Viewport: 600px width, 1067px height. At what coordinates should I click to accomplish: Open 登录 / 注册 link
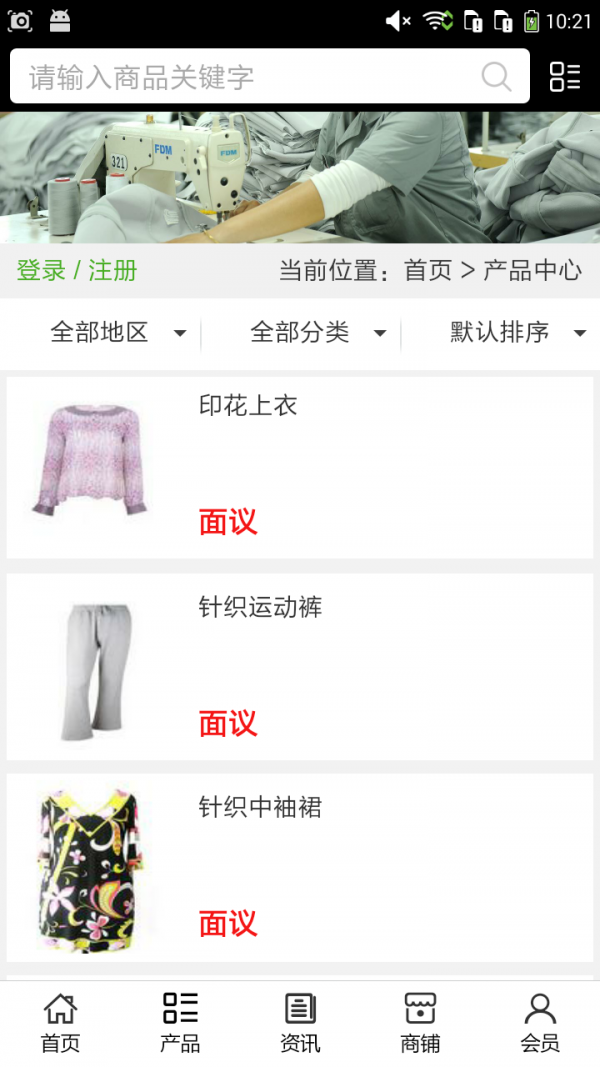(77, 271)
